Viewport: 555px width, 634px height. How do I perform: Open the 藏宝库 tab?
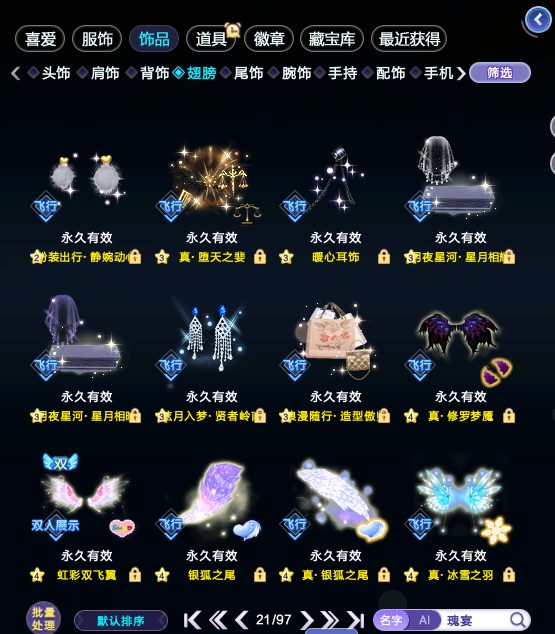pyautogui.click(x=332, y=39)
